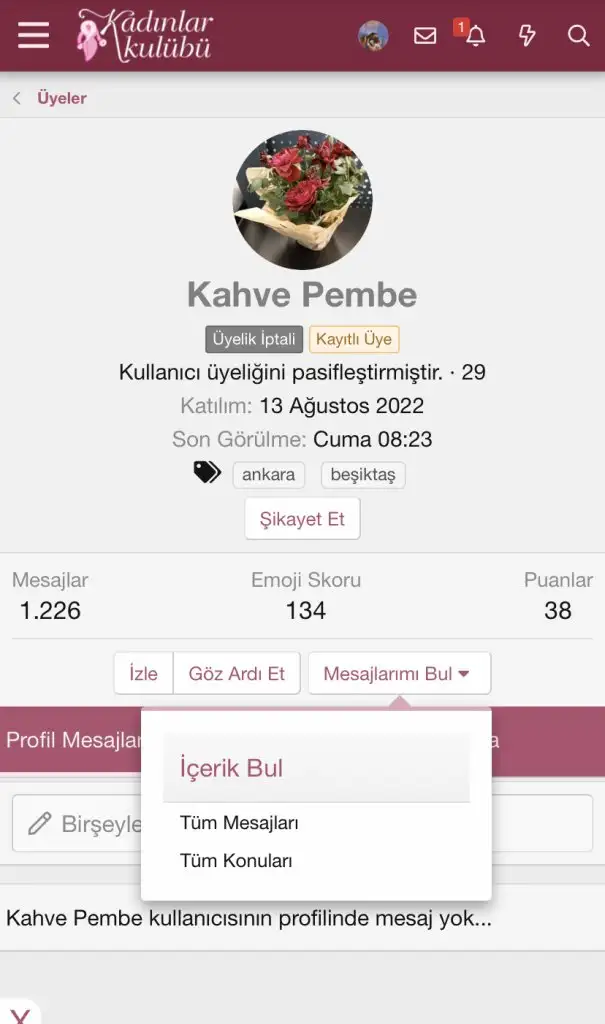Switch to the Profil Mesajları tab
Screen dimensions: 605x1024
72,740
